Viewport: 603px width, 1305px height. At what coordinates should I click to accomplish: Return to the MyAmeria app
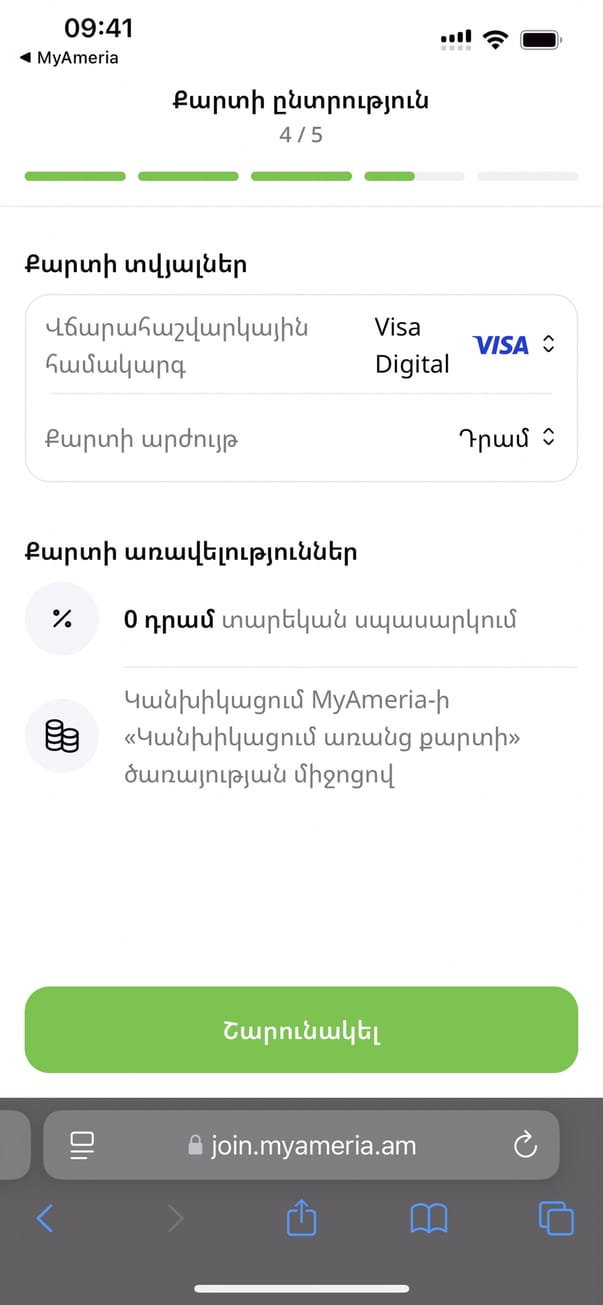(68, 58)
